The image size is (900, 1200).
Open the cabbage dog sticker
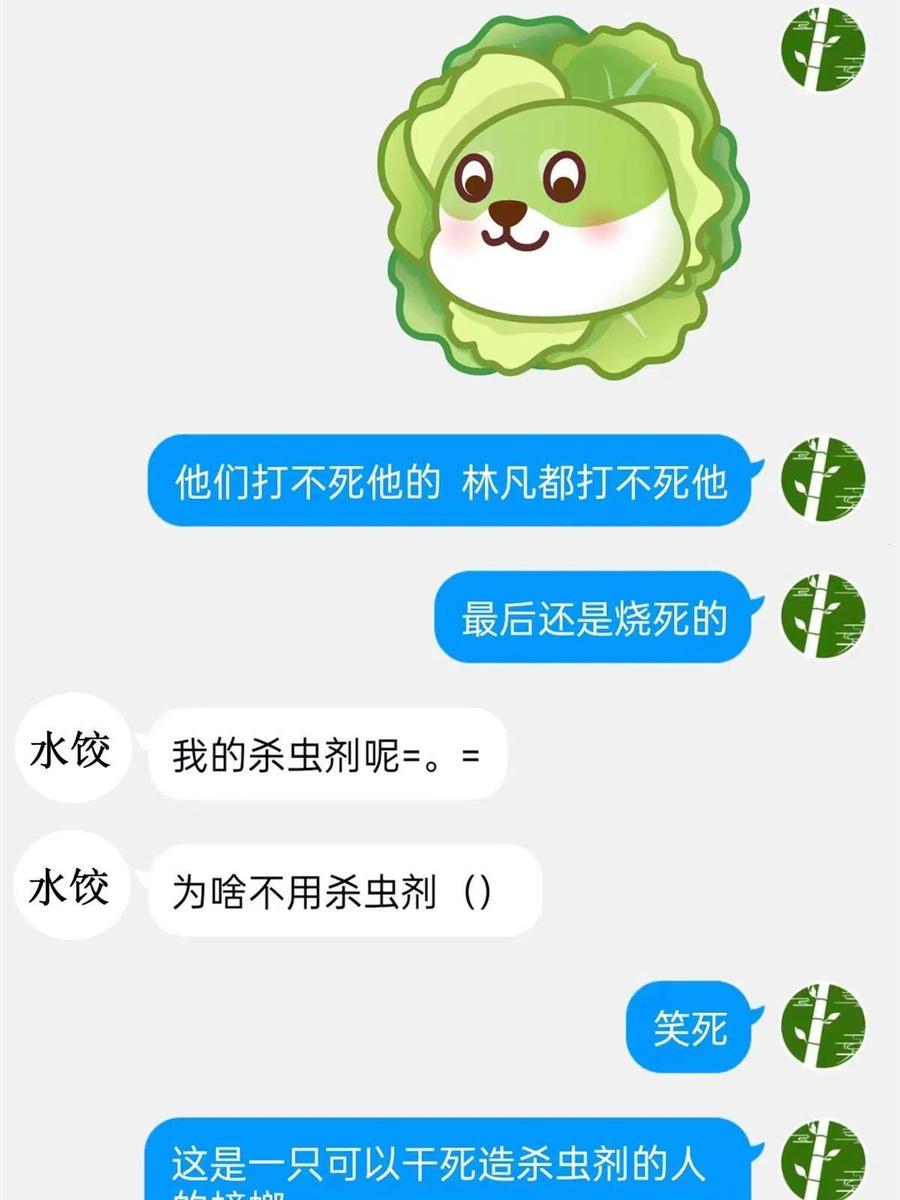click(566, 196)
